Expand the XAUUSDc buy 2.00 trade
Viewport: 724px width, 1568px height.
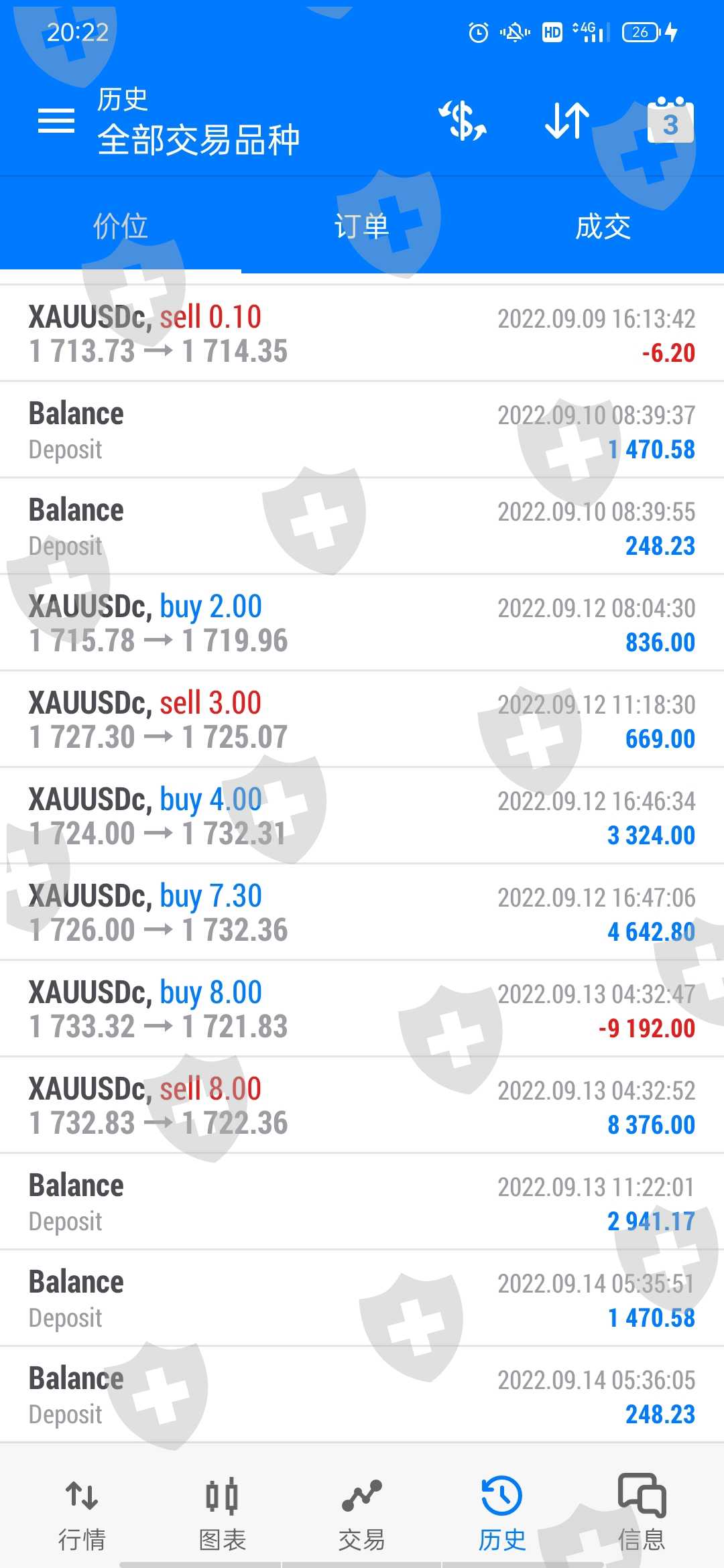362,623
